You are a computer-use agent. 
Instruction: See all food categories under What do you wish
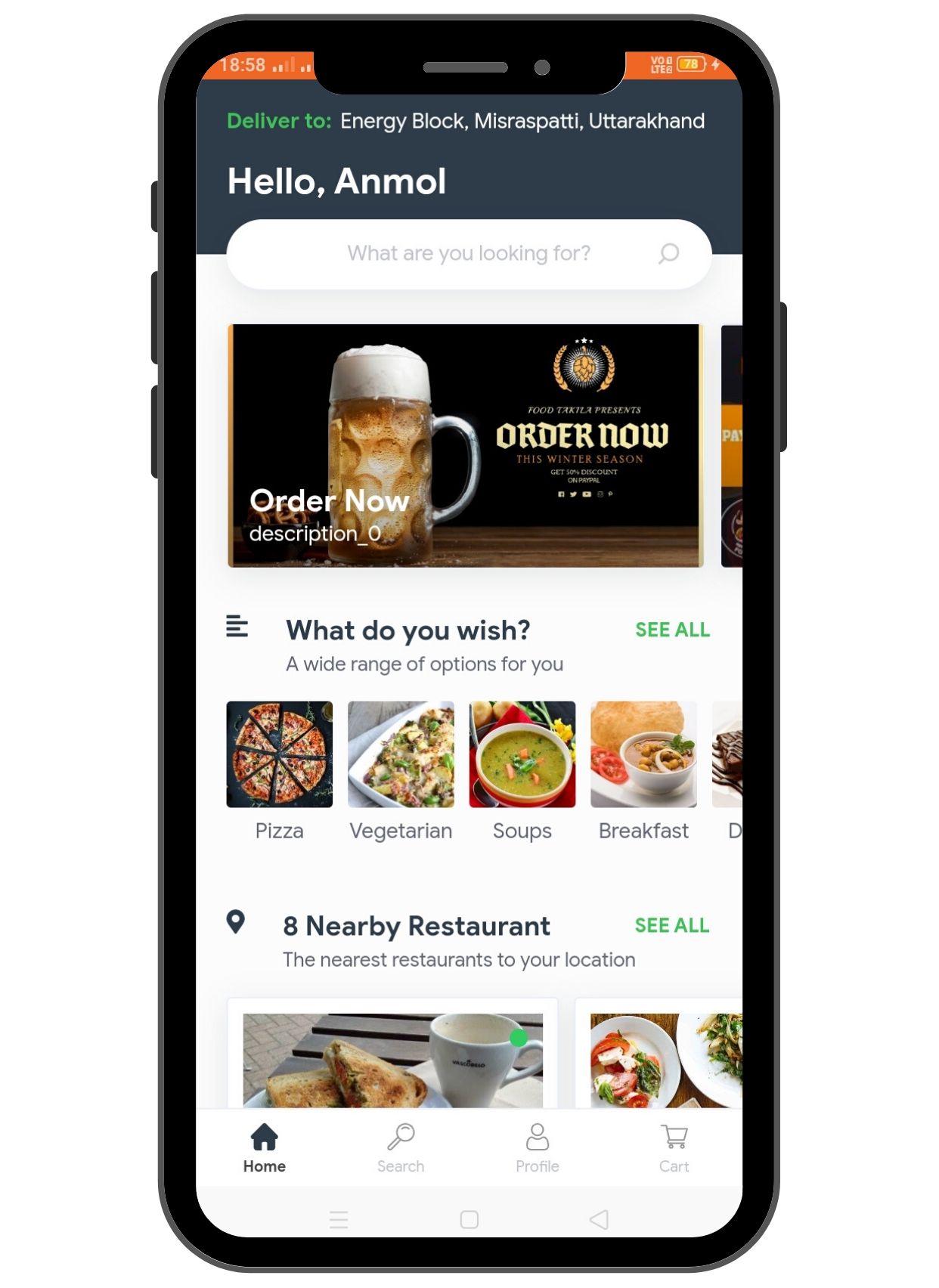pyautogui.click(x=671, y=630)
